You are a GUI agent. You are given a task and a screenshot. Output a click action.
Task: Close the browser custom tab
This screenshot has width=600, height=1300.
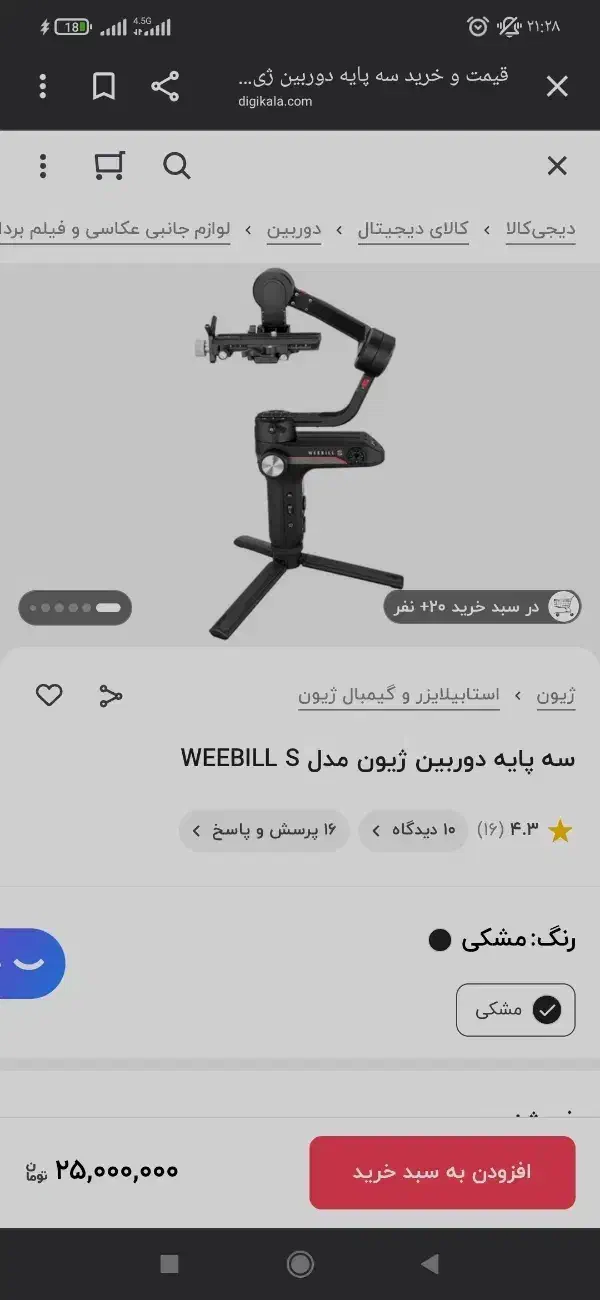pos(557,87)
